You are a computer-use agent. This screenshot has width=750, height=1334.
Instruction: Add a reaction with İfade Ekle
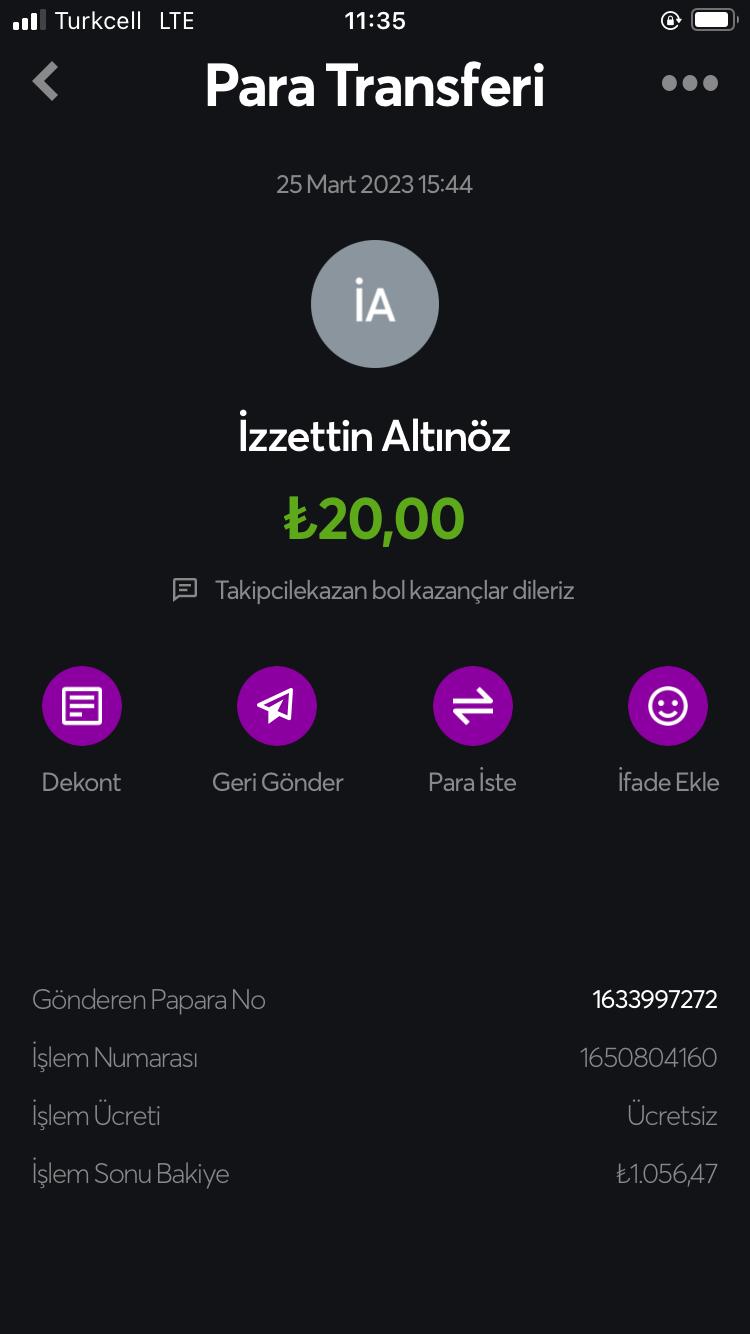pyautogui.click(x=668, y=706)
